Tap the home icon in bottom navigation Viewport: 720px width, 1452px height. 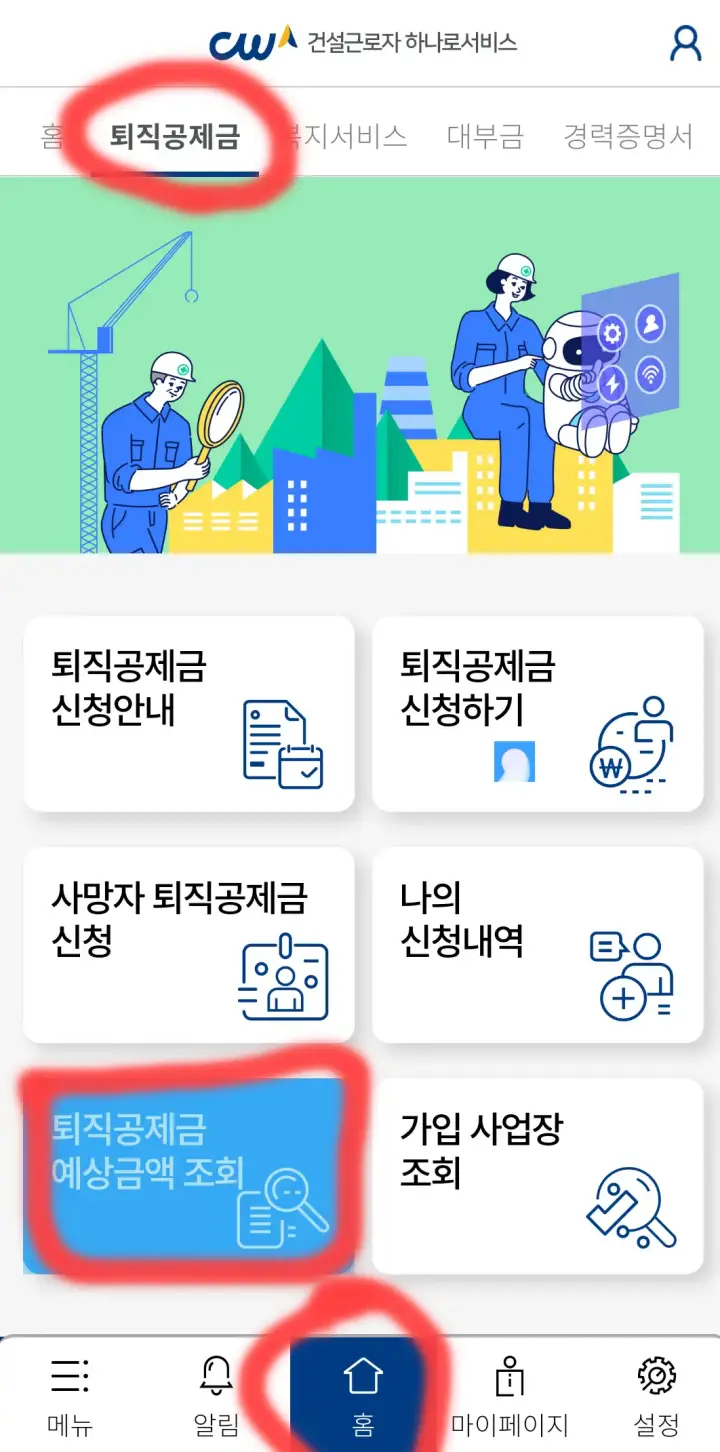click(x=362, y=1377)
